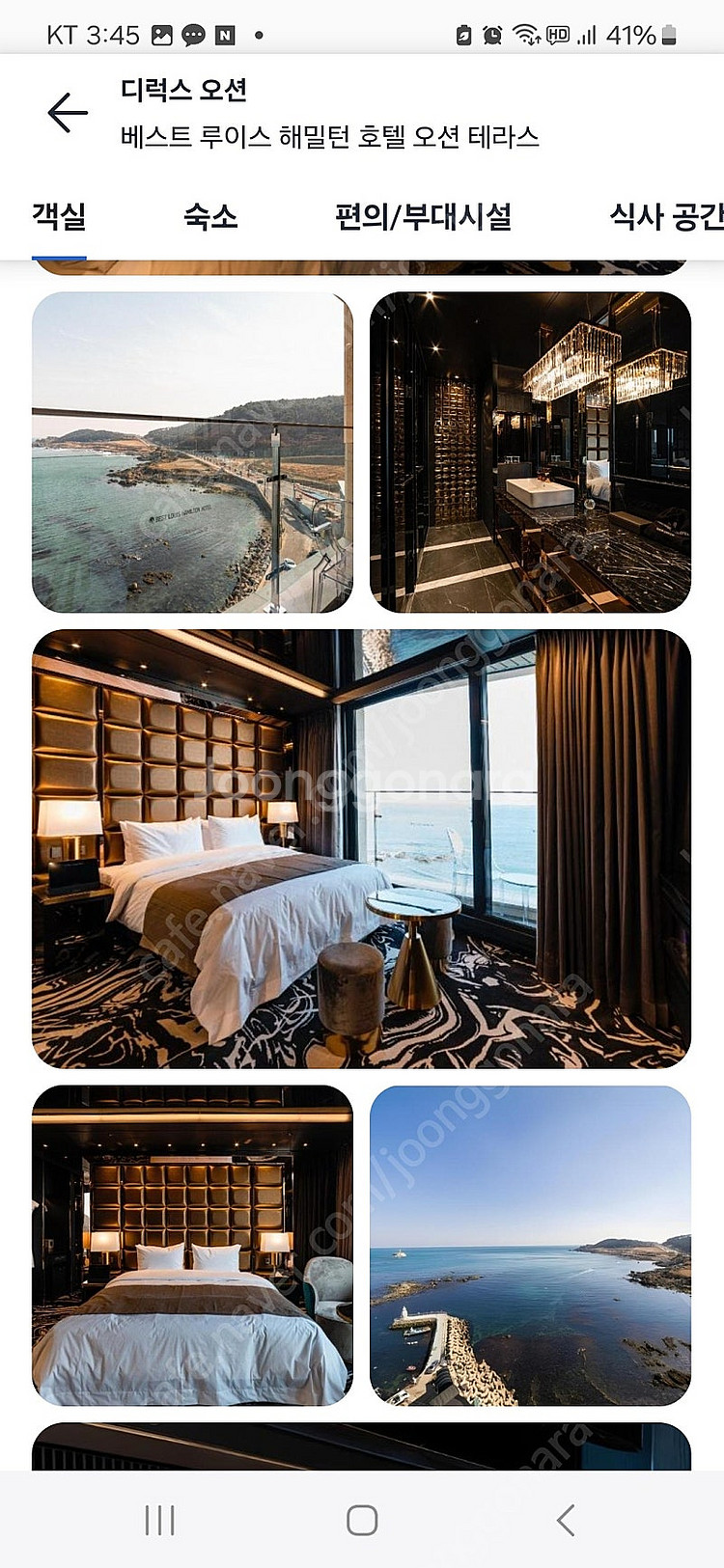This screenshot has width=724, height=1568.
Task: View the black marble bathroom photo
Action: pos(530,453)
